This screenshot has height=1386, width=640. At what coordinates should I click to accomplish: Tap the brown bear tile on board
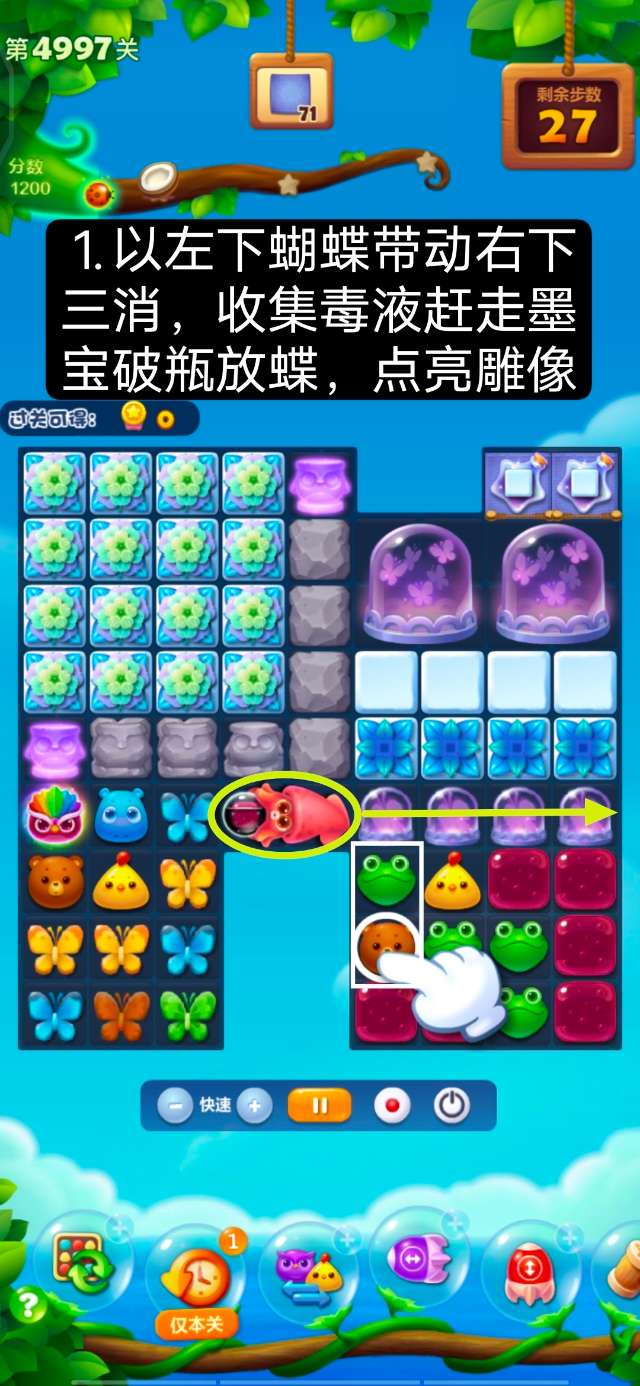[53, 882]
